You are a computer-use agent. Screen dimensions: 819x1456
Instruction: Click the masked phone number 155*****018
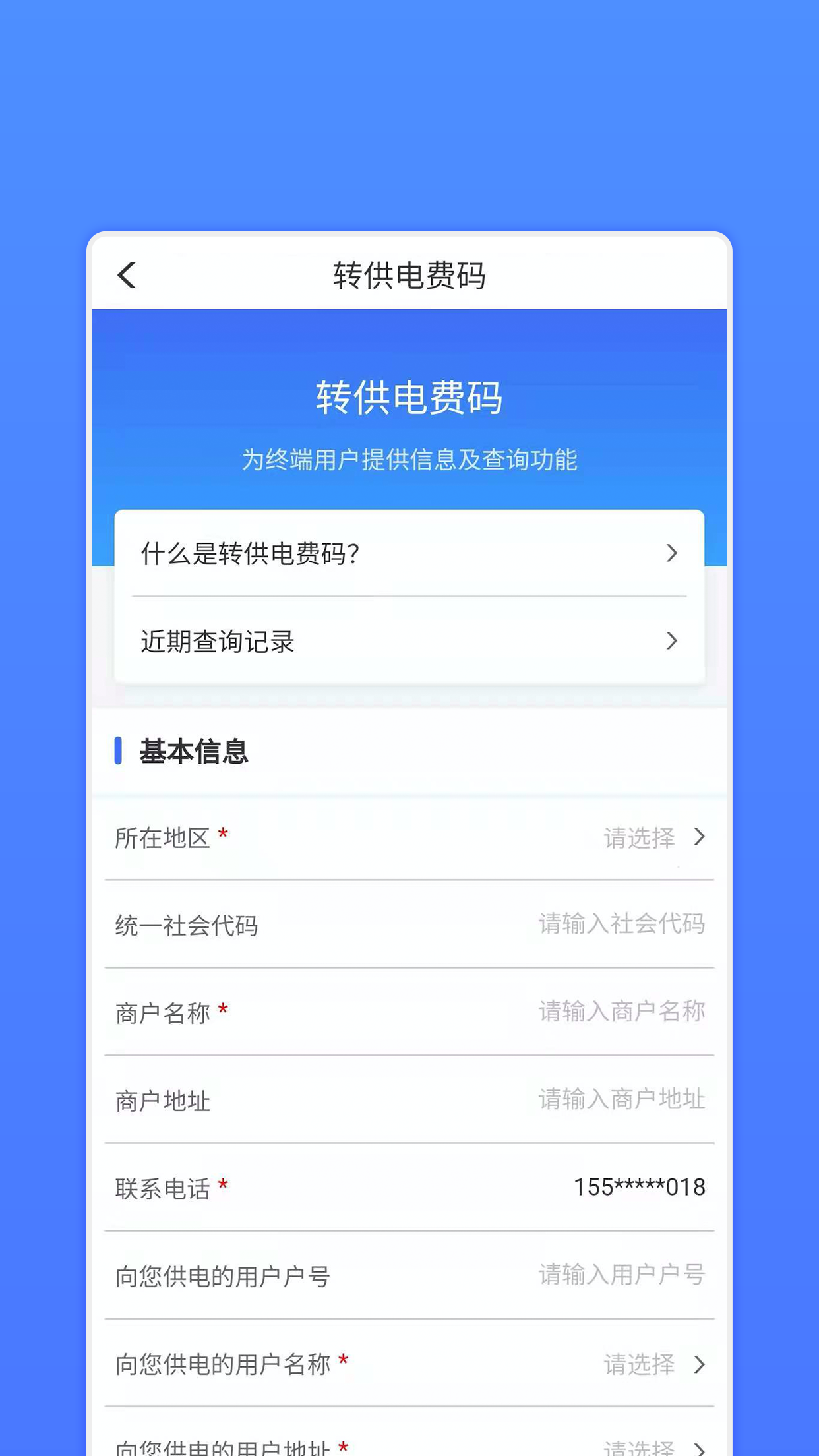point(638,1187)
